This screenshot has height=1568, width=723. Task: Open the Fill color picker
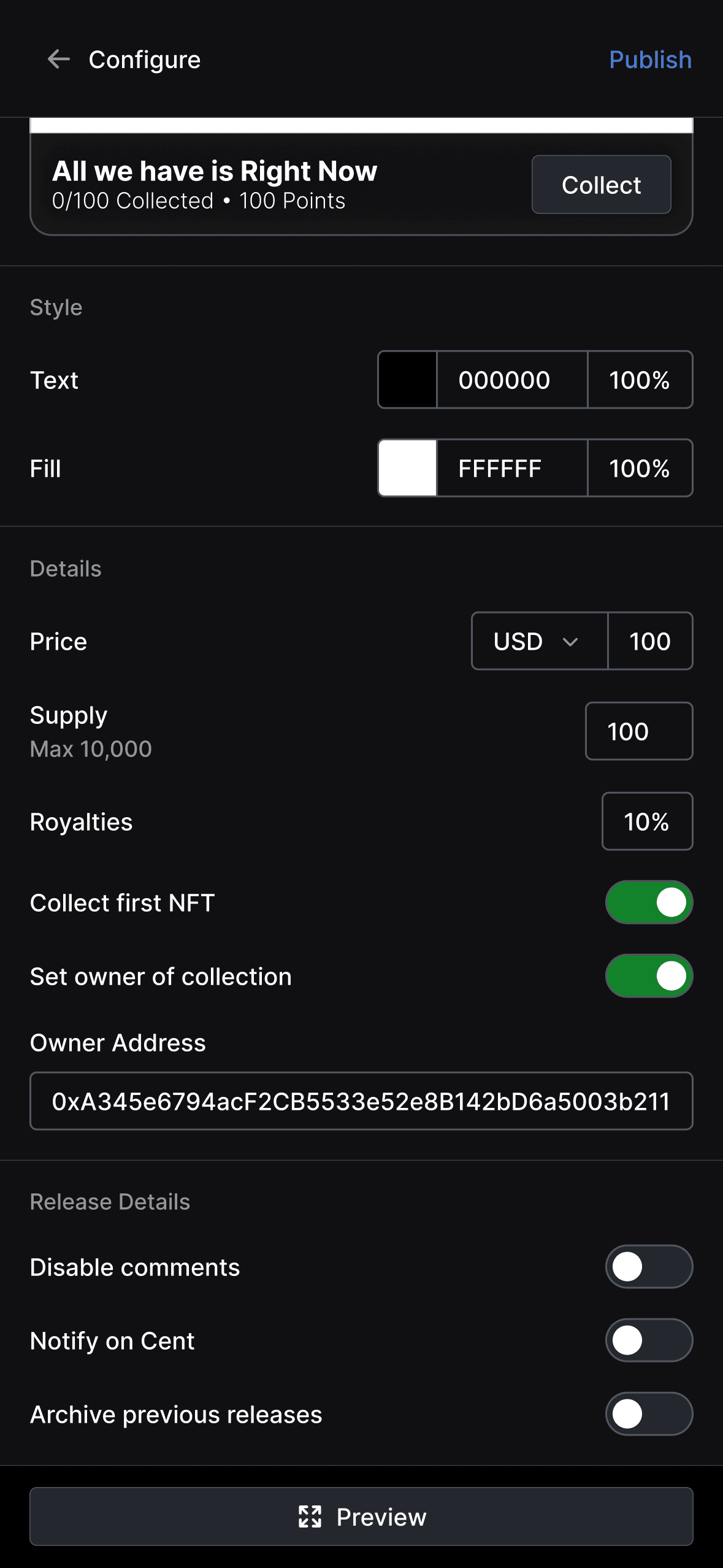pyautogui.click(x=407, y=467)
